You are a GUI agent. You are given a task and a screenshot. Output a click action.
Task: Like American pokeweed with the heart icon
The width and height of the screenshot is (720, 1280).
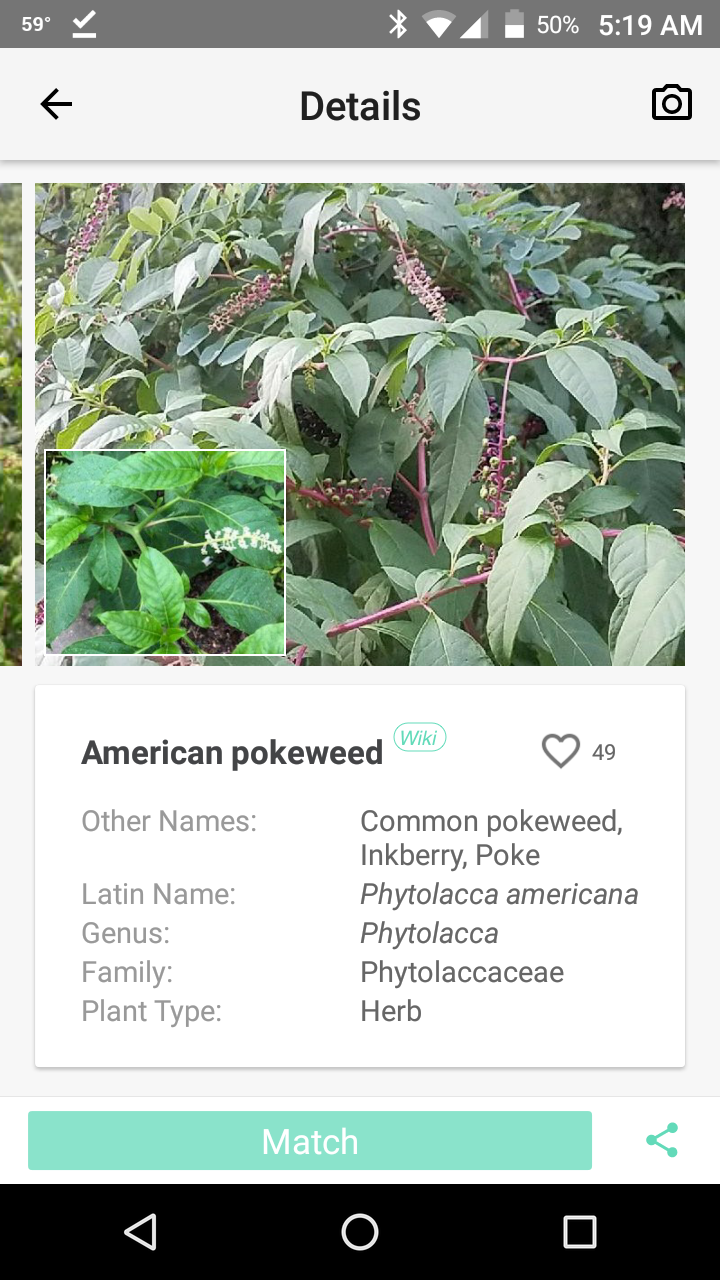pos(561,751)
